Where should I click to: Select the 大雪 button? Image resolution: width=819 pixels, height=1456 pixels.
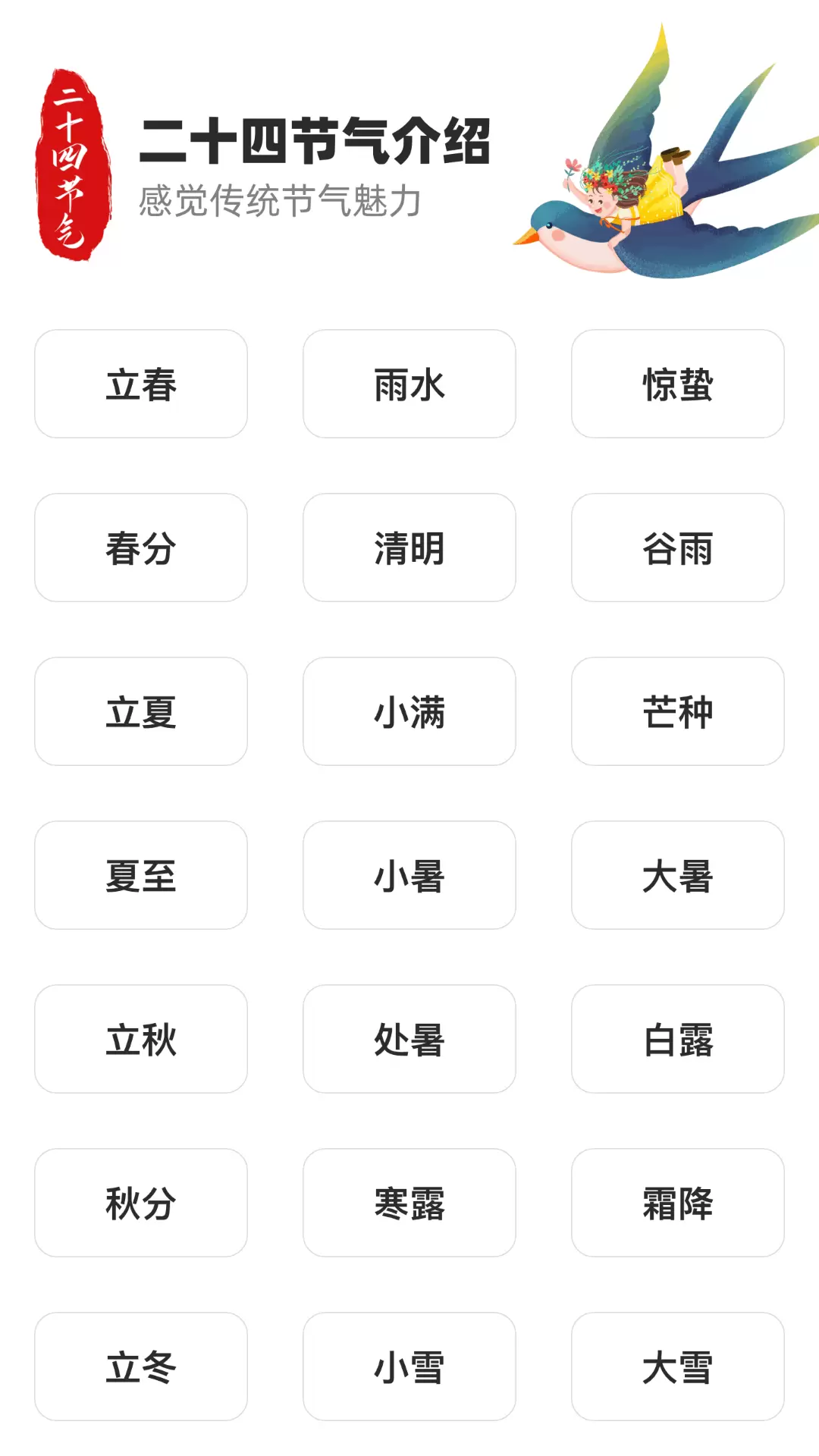[678, 1367]
